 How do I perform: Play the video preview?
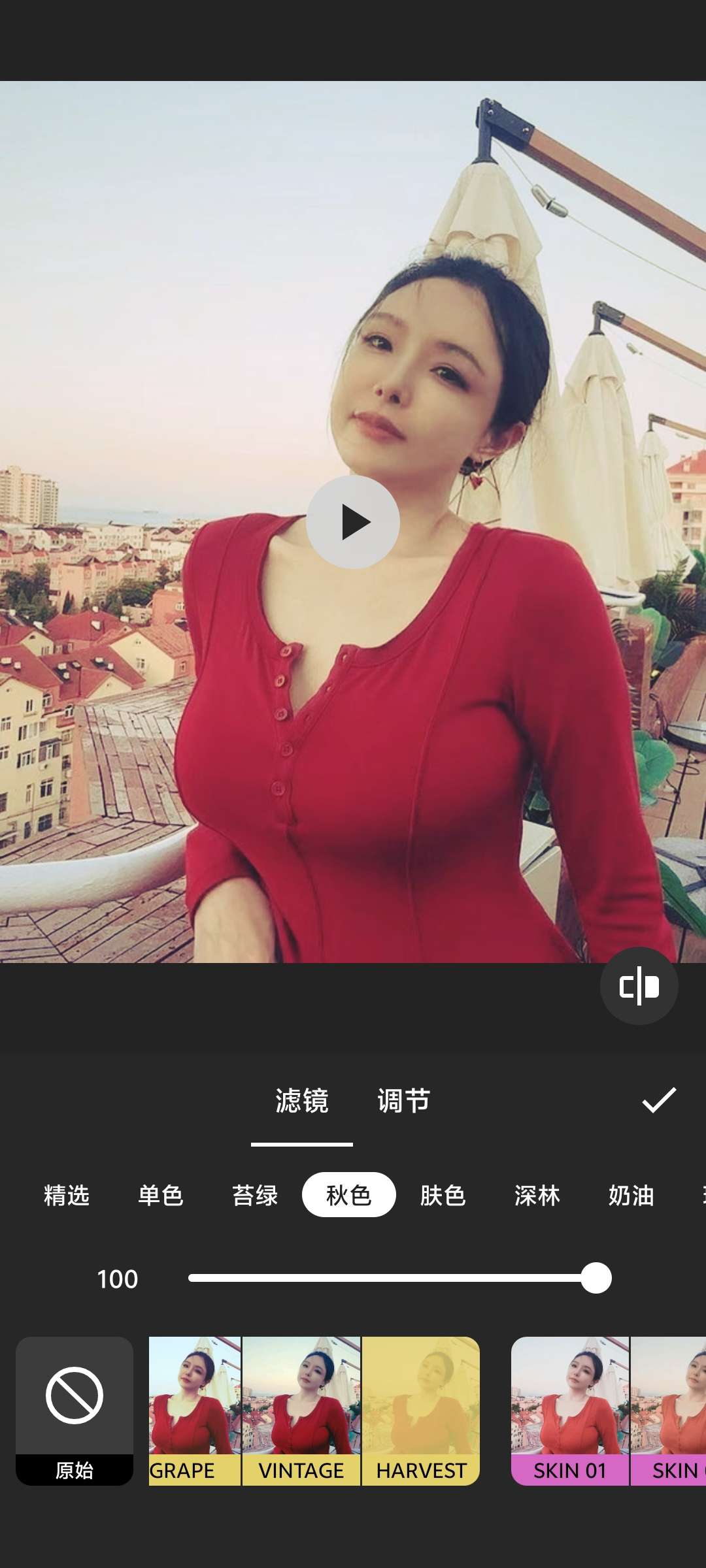tap(353, 521)
